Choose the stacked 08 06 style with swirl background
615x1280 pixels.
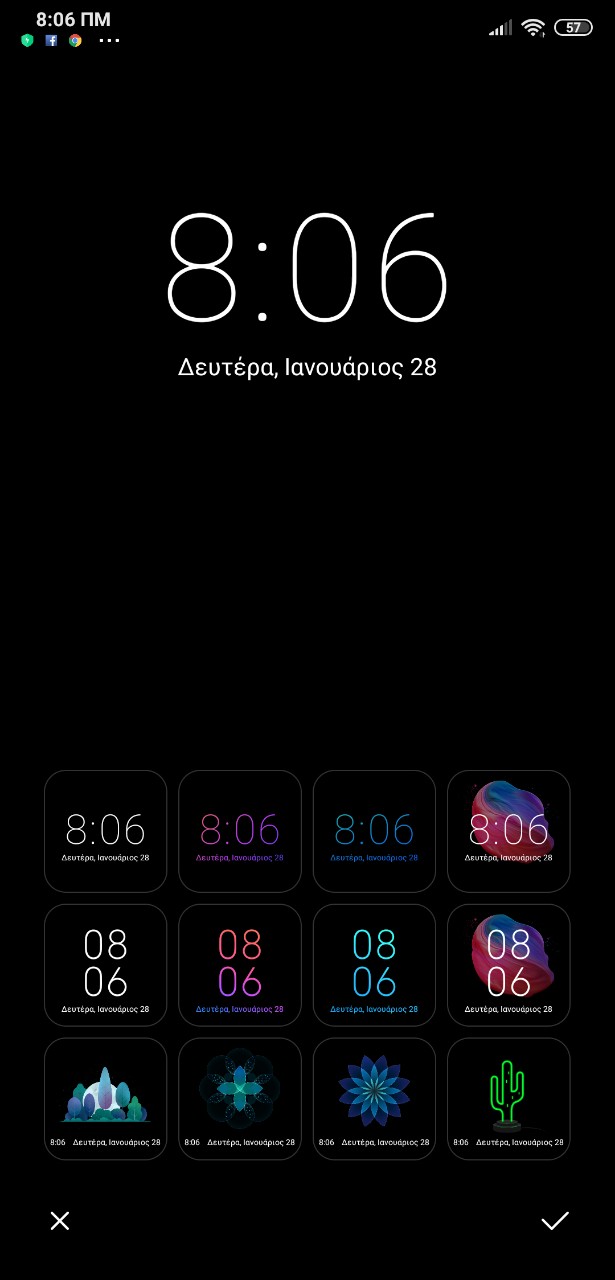508,965
